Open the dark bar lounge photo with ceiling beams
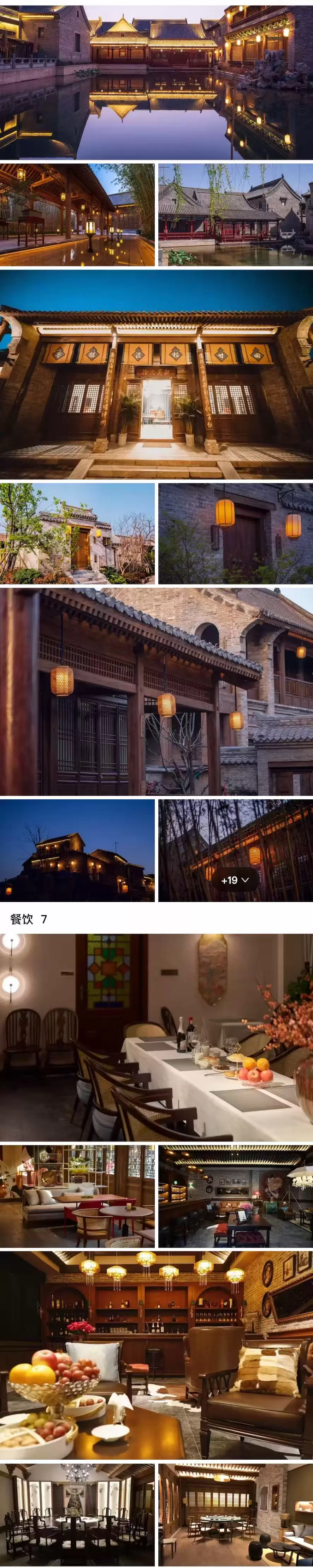 point(236,1196)
